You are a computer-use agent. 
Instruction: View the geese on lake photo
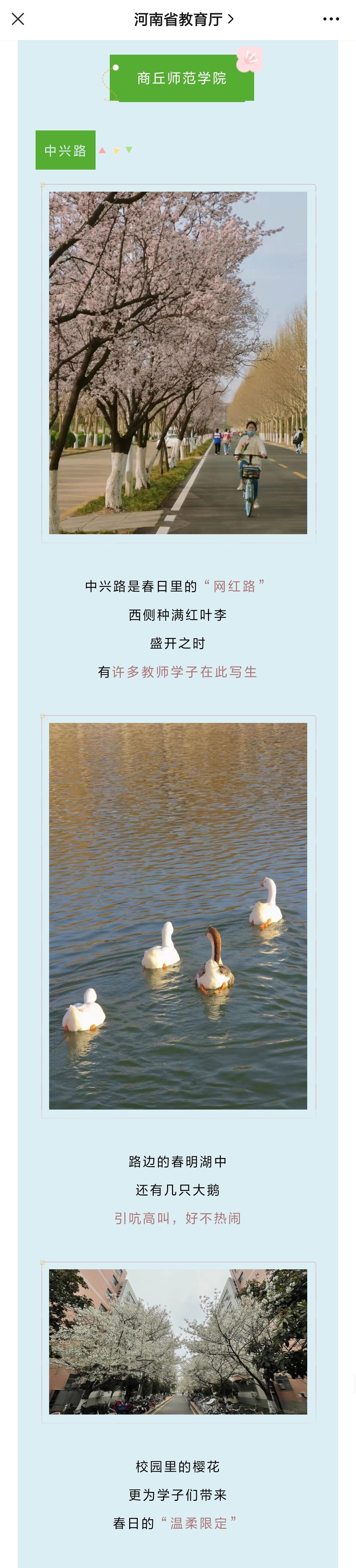coord(178,916)
